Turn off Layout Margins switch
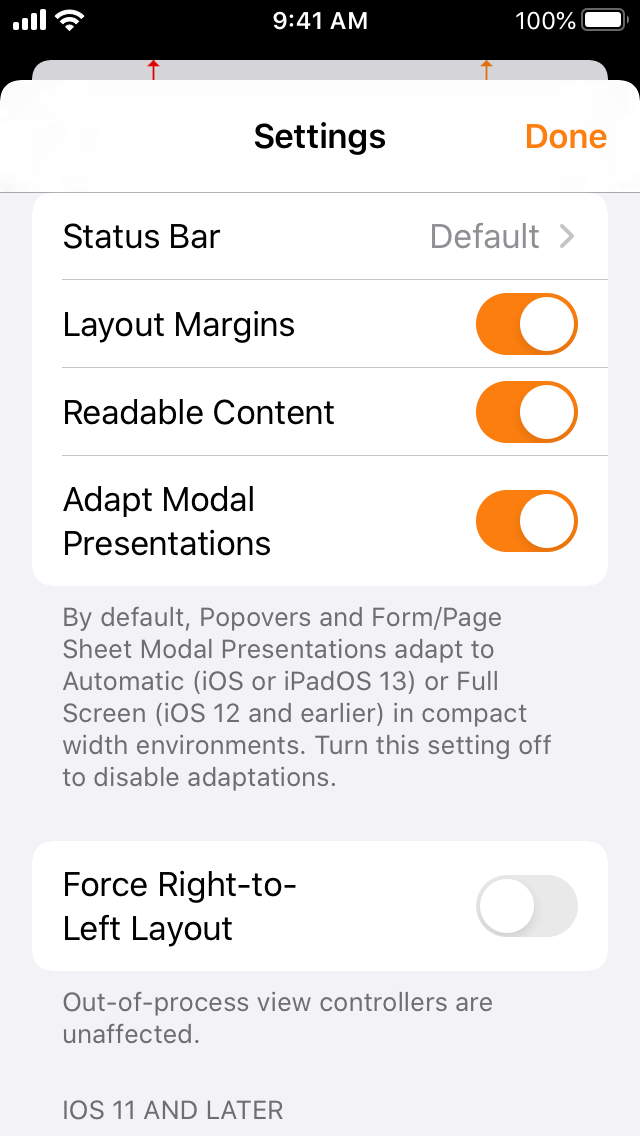 (527, 324)
